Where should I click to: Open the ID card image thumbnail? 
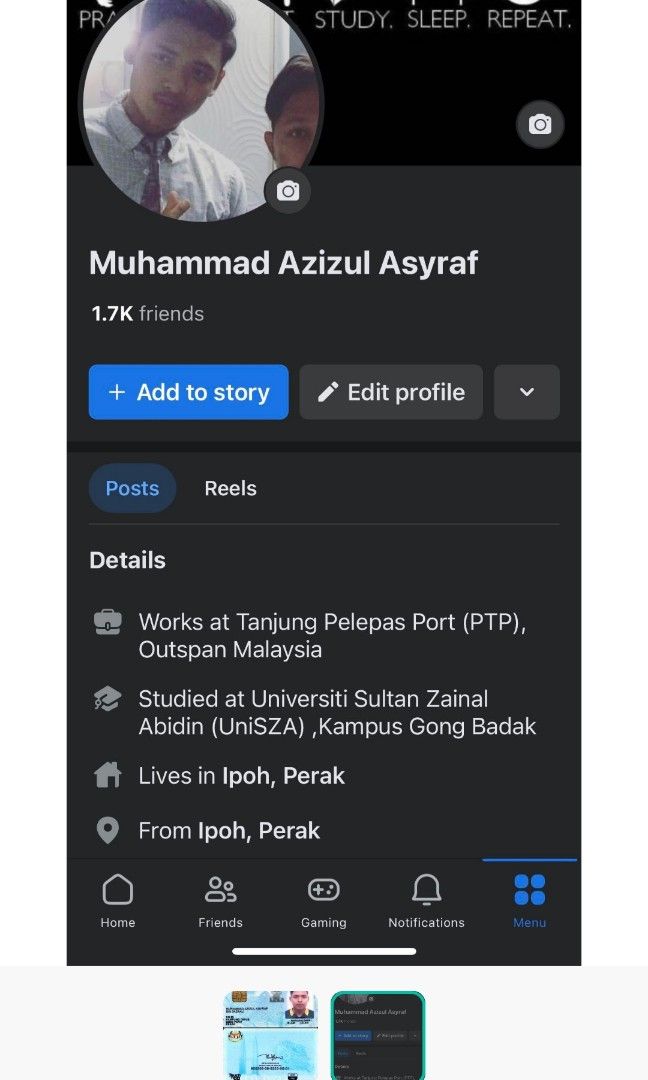pos(271,1035)
